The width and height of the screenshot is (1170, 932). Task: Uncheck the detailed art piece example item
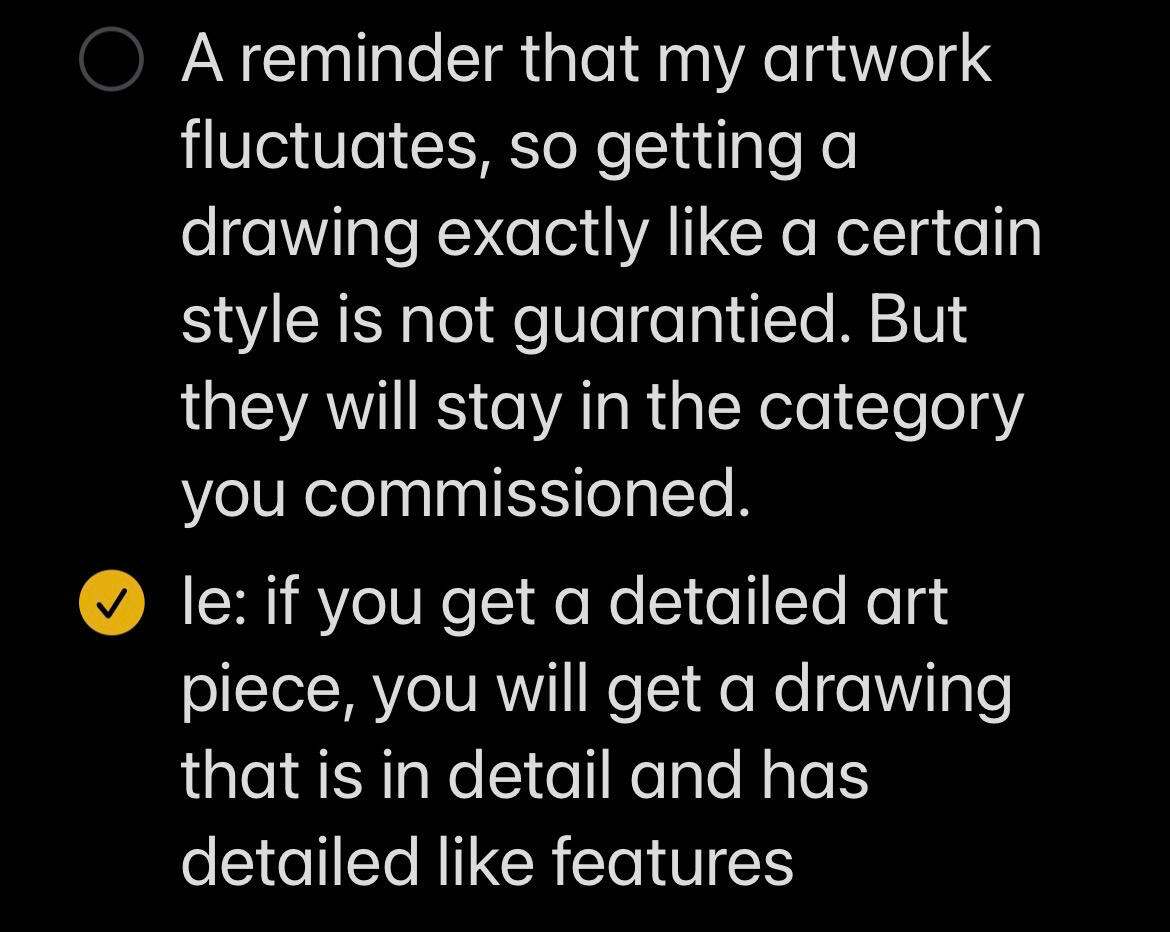tap(111, 603)
